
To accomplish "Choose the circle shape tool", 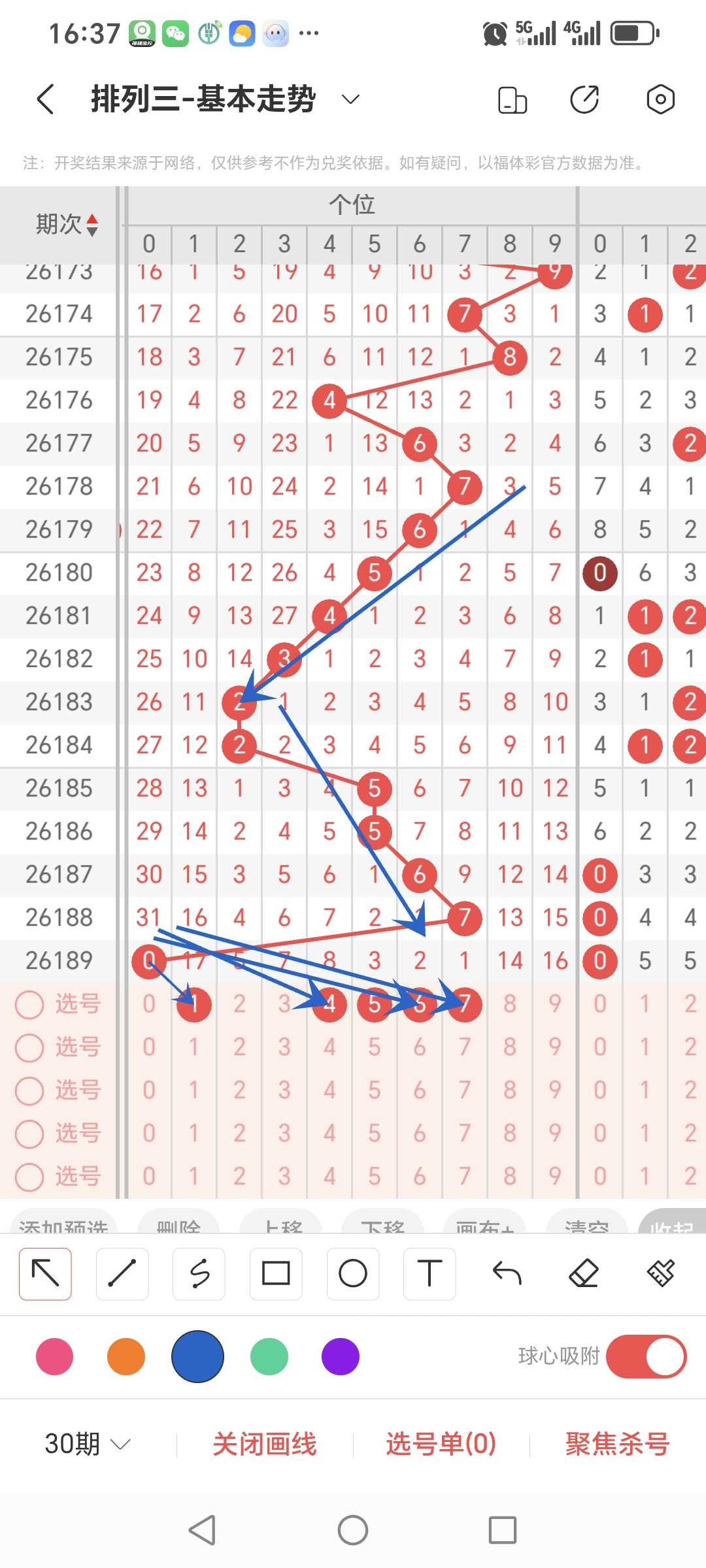I will click(x=353, y=1273).
